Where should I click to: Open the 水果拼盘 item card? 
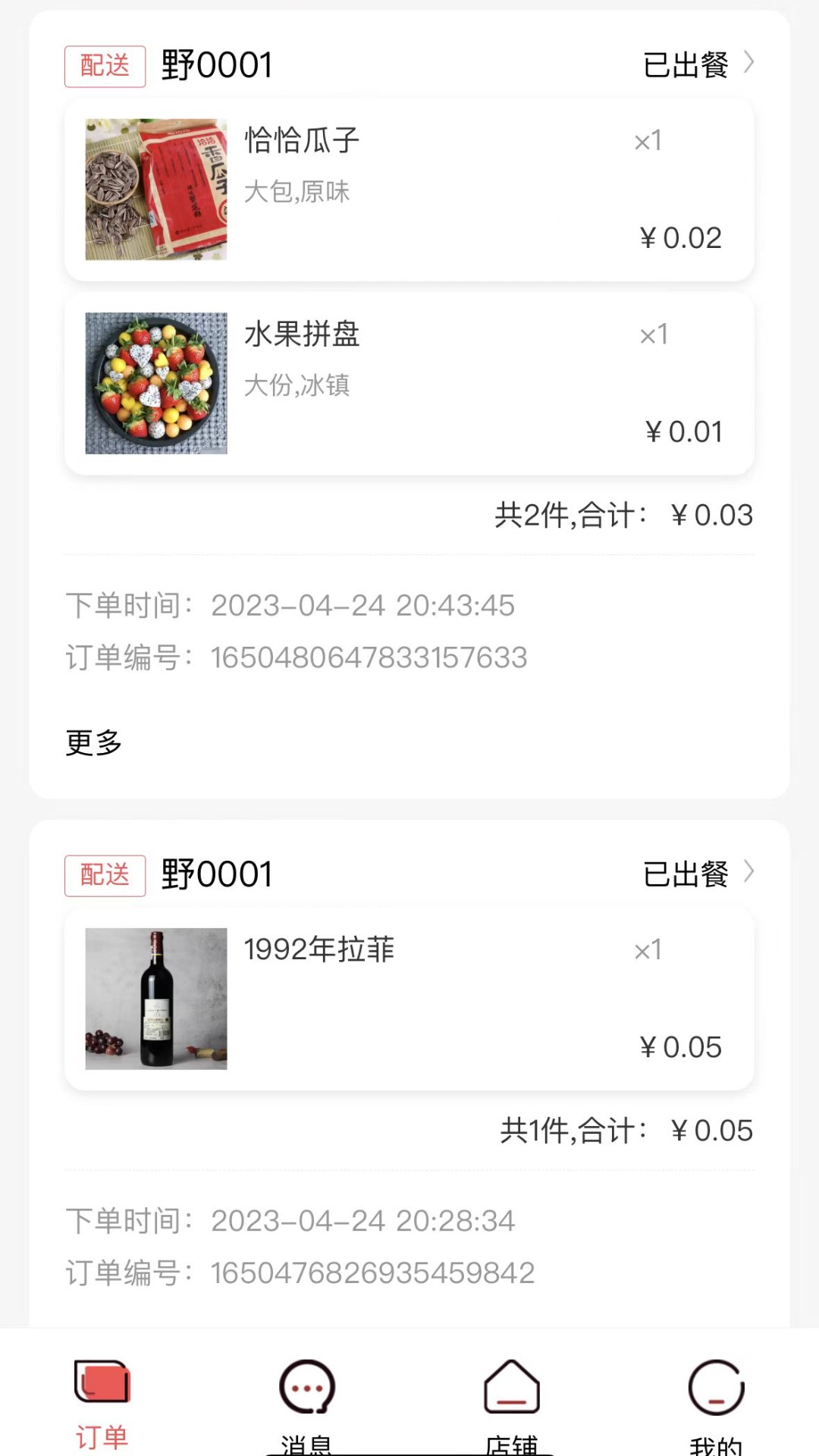pyautogui.click(x=409, y=384)
